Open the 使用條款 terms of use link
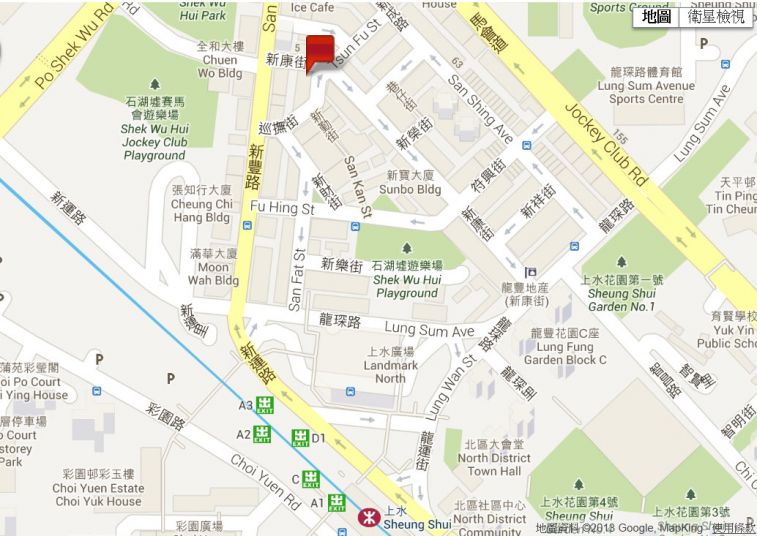757x536 pixels. [x=733, y=528]
